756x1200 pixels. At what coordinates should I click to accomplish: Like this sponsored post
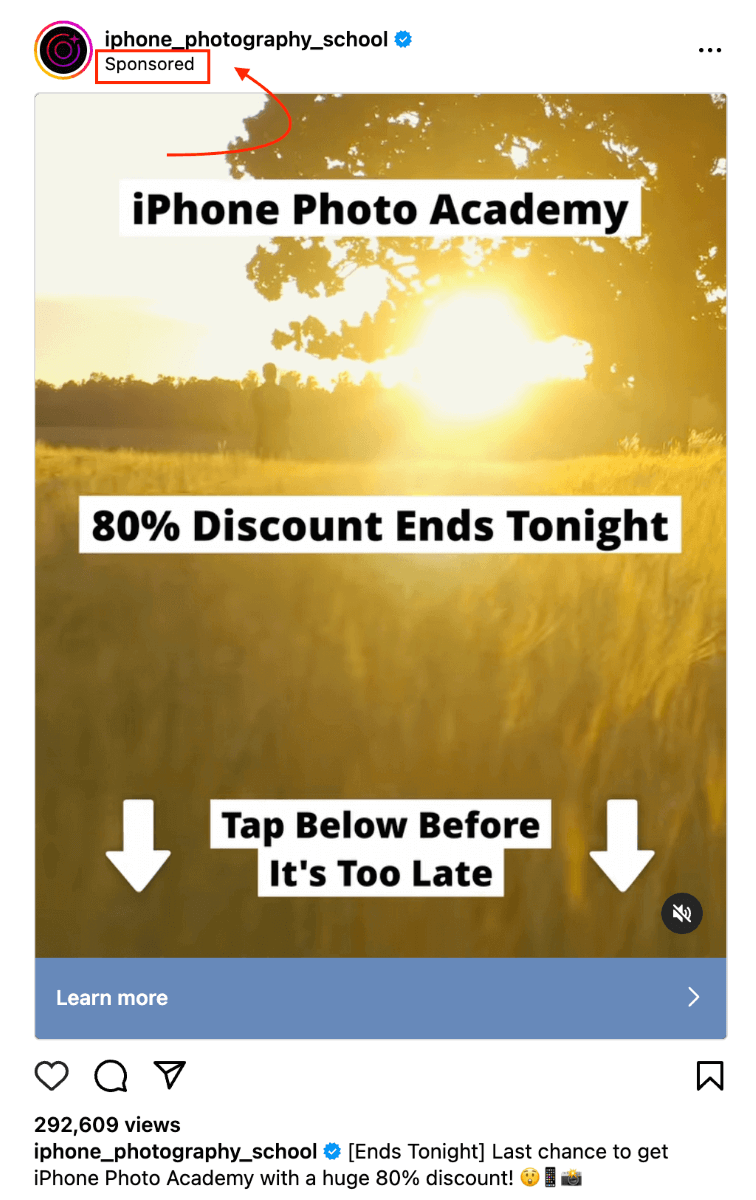tap(52, 1076)
